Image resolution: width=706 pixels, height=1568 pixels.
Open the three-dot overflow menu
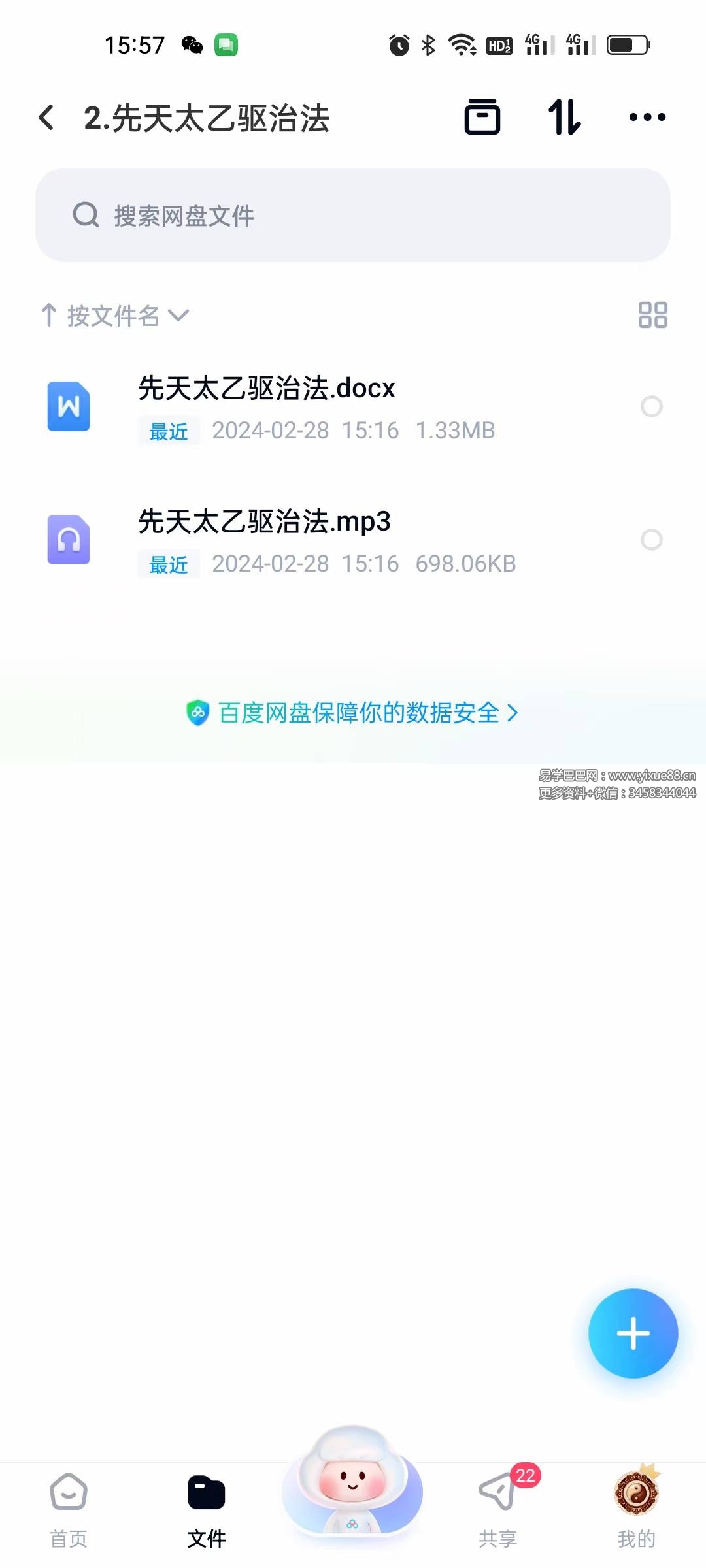647,118
